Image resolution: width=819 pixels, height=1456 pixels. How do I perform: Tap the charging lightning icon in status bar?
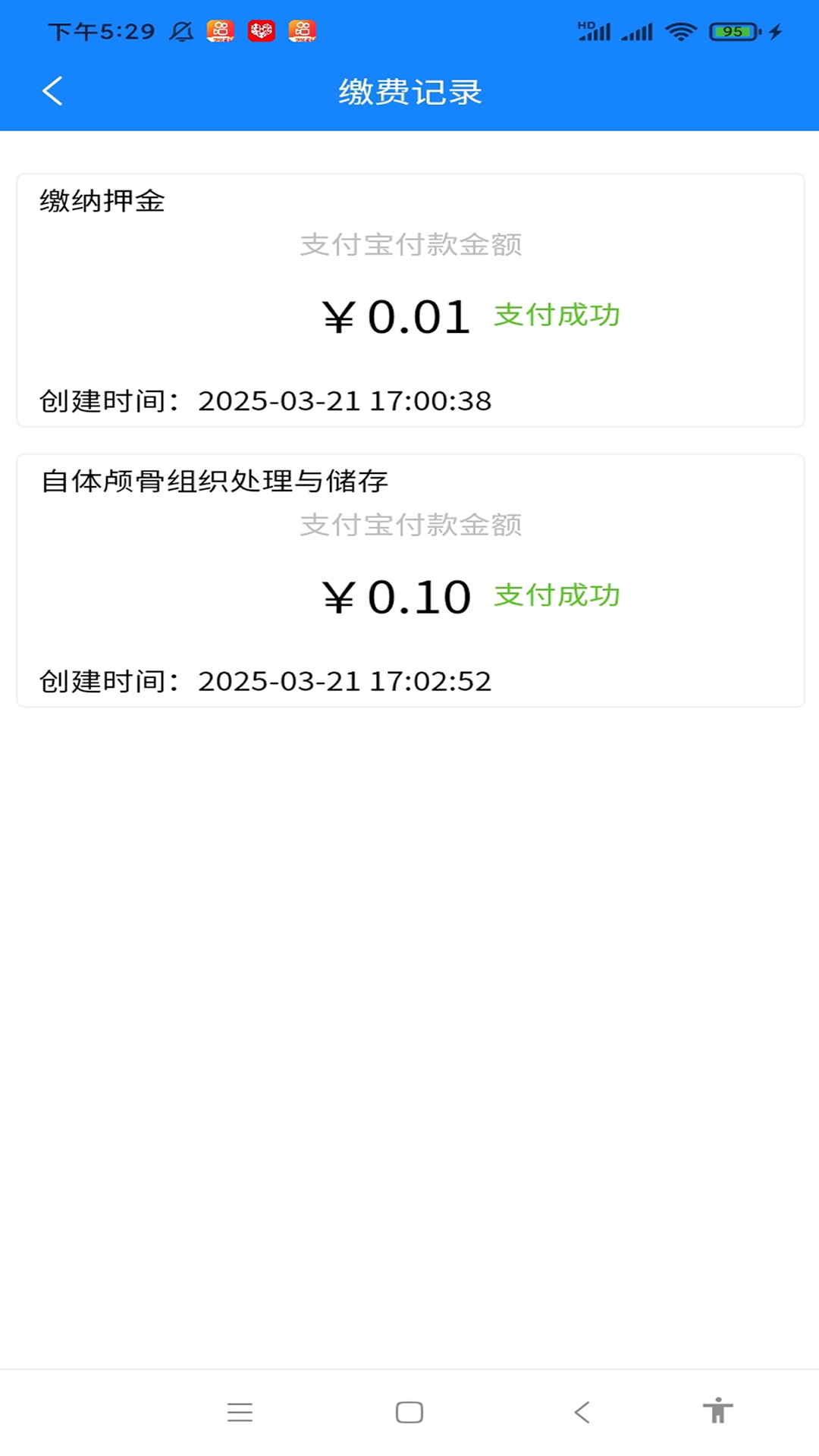tap(774, 32)
